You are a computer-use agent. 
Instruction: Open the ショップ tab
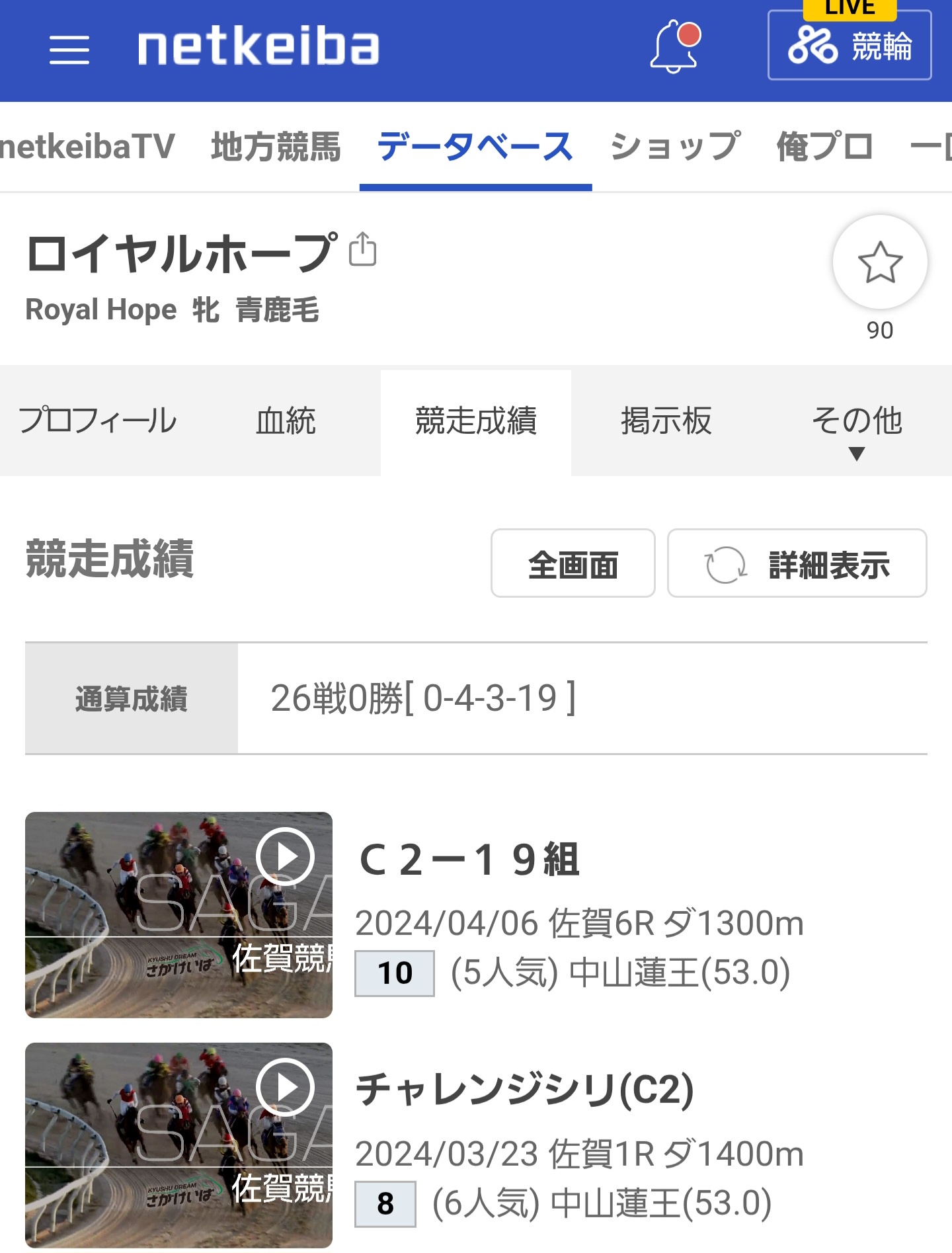[x=675, y=147]
